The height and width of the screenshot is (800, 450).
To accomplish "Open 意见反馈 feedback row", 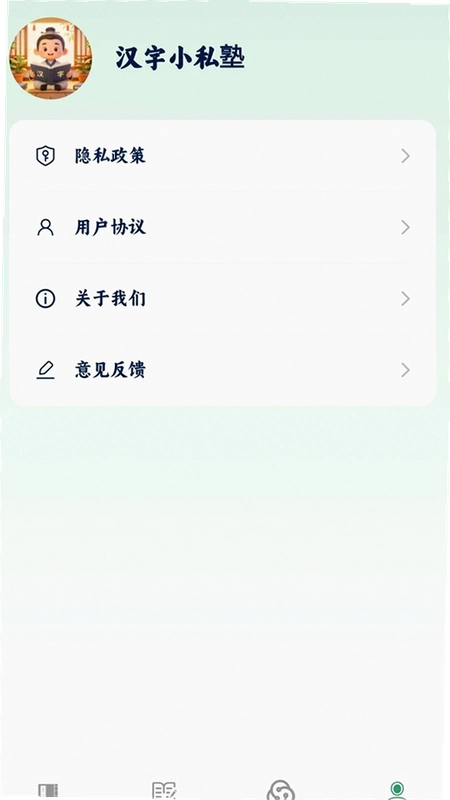I will [x=222, y=370].
